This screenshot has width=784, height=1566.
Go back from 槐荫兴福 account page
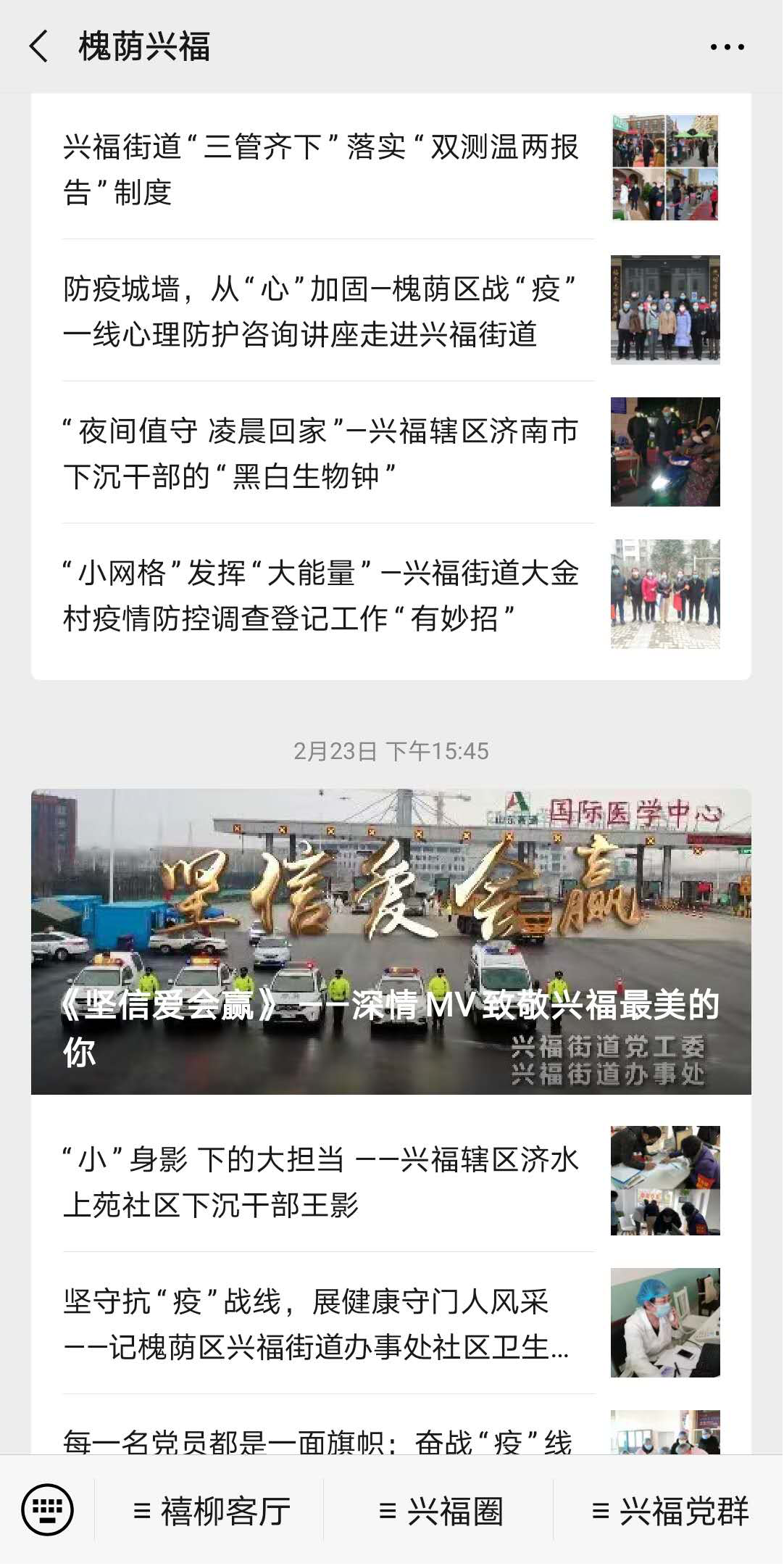pos(39,47)
